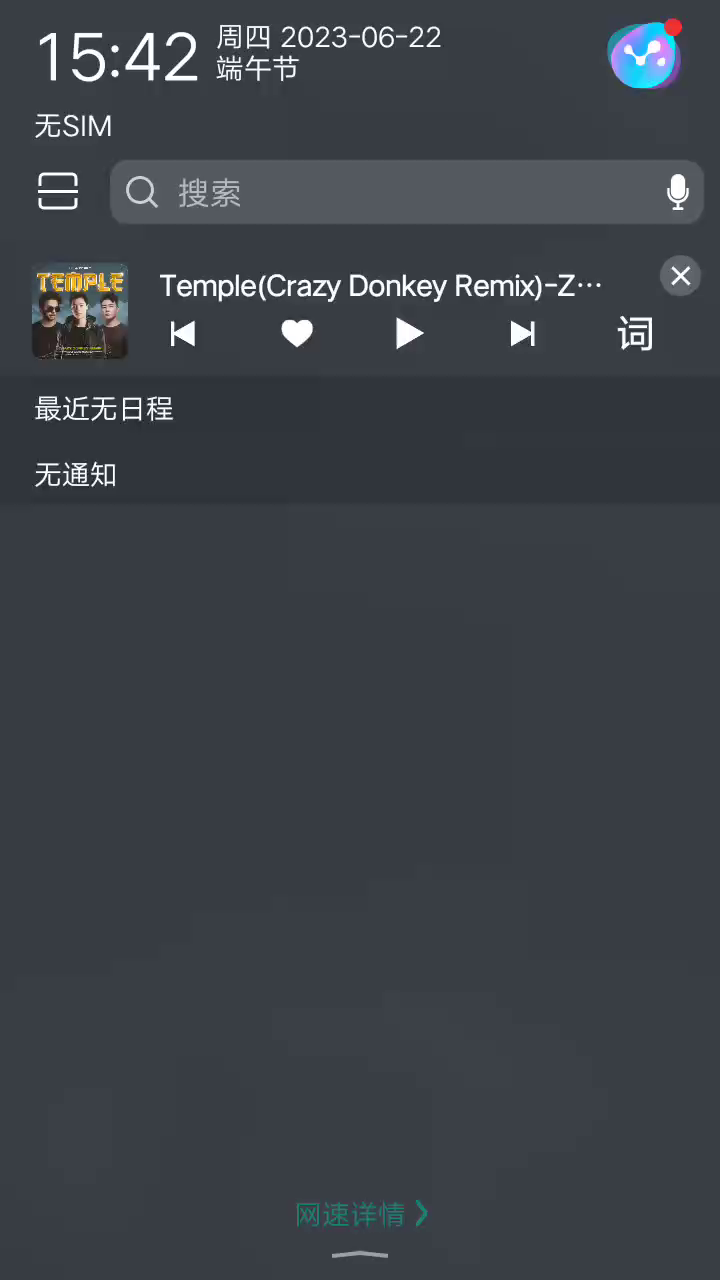This screenshot has width=720, height=1280.
Task: Open the Temple album cover
Action: coord(80,311)
